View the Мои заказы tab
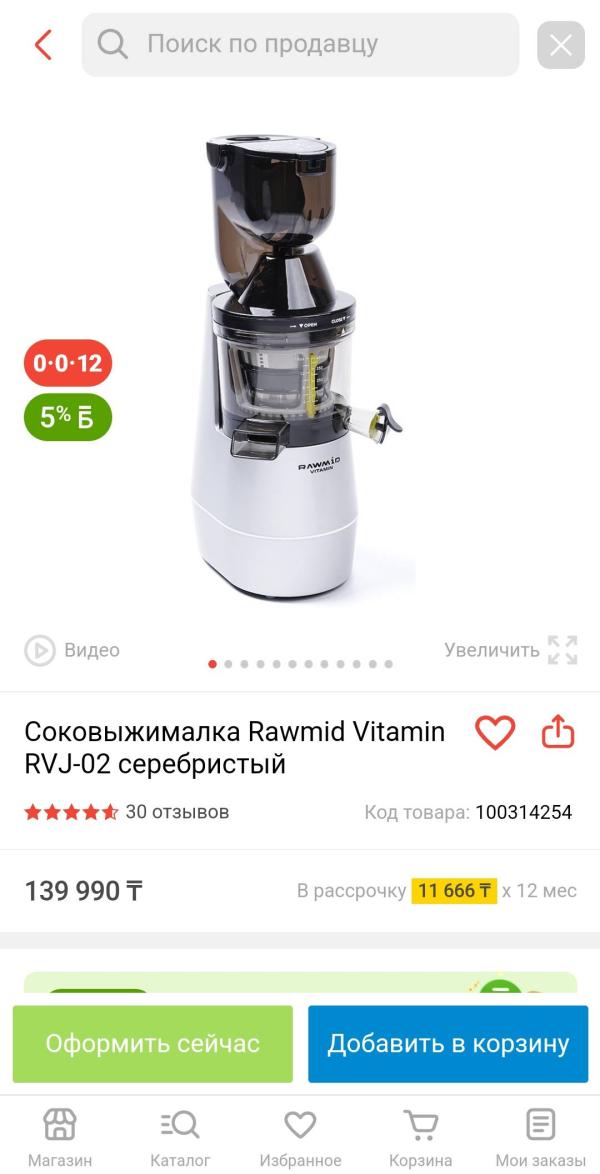 [540, 1137]
